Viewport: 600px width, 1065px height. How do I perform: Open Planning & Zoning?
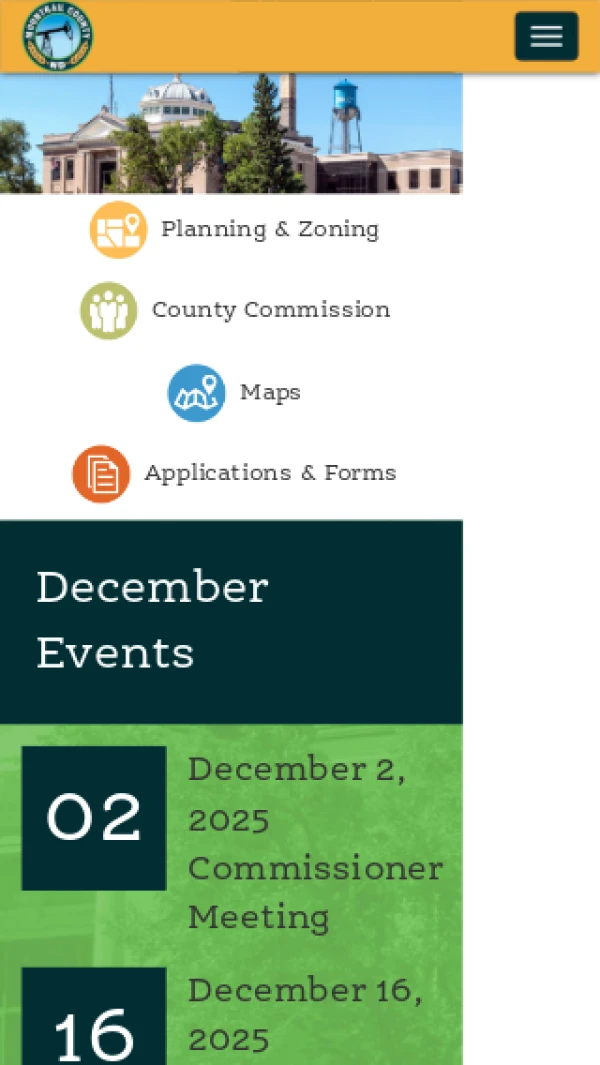269,229
